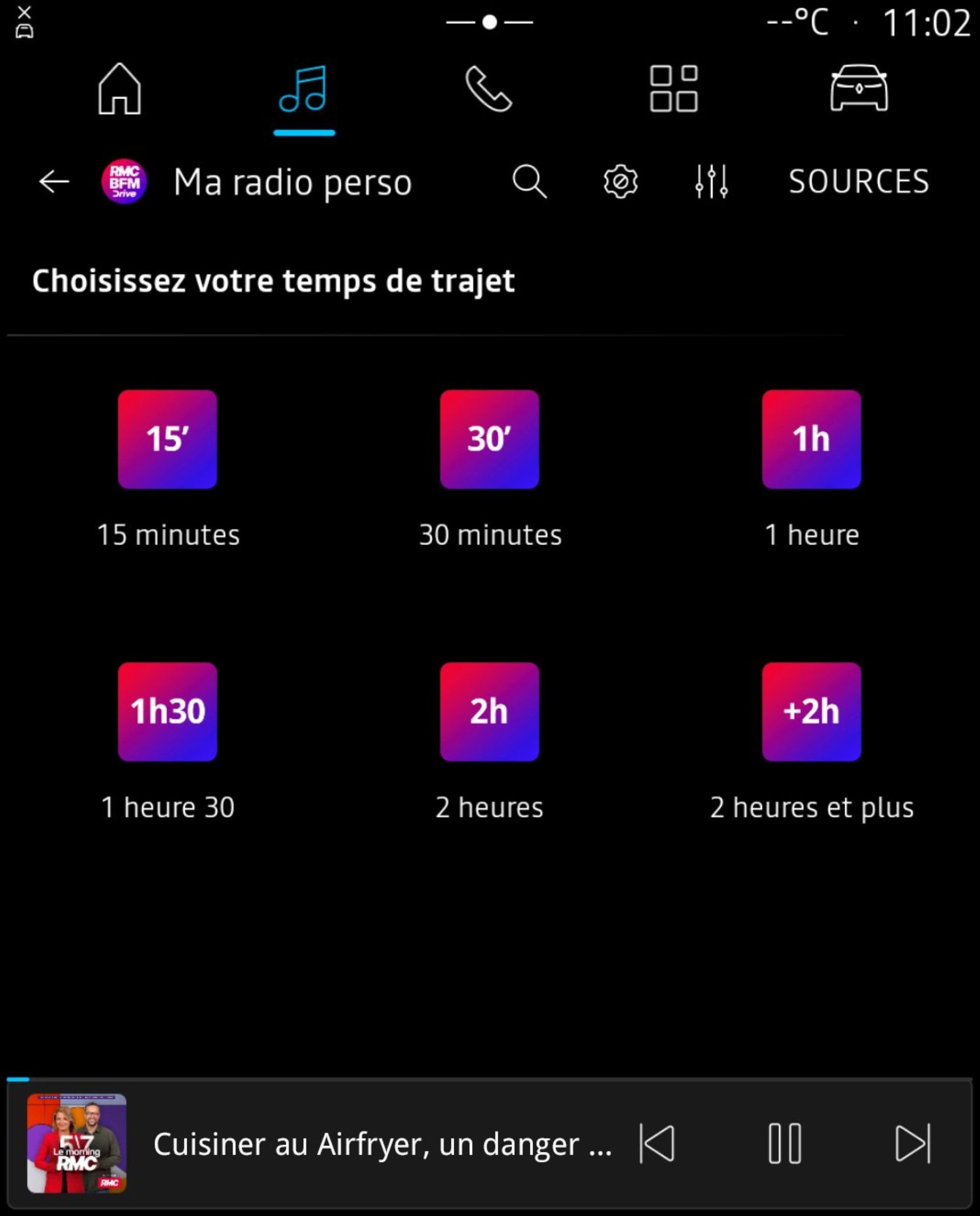Open the settings gear icon
Screen dimensions: 980x1216
click(x=620, y=182)
